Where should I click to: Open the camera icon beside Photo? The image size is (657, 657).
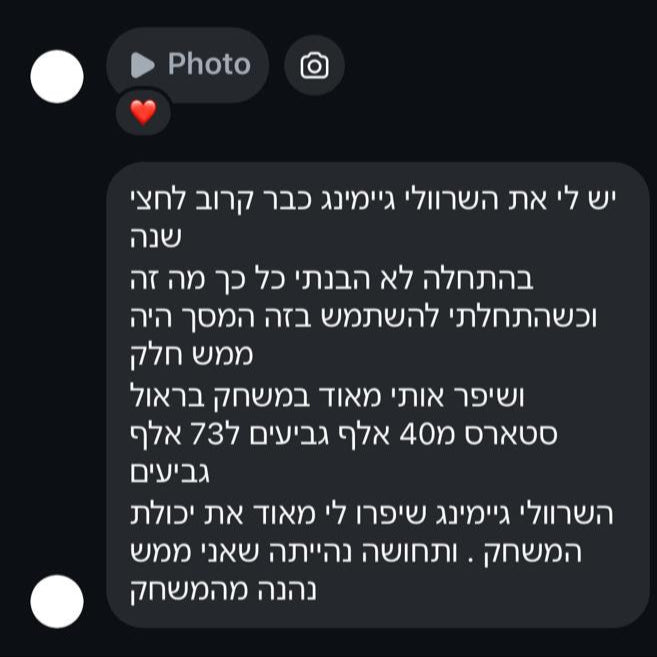click(314, 66)
